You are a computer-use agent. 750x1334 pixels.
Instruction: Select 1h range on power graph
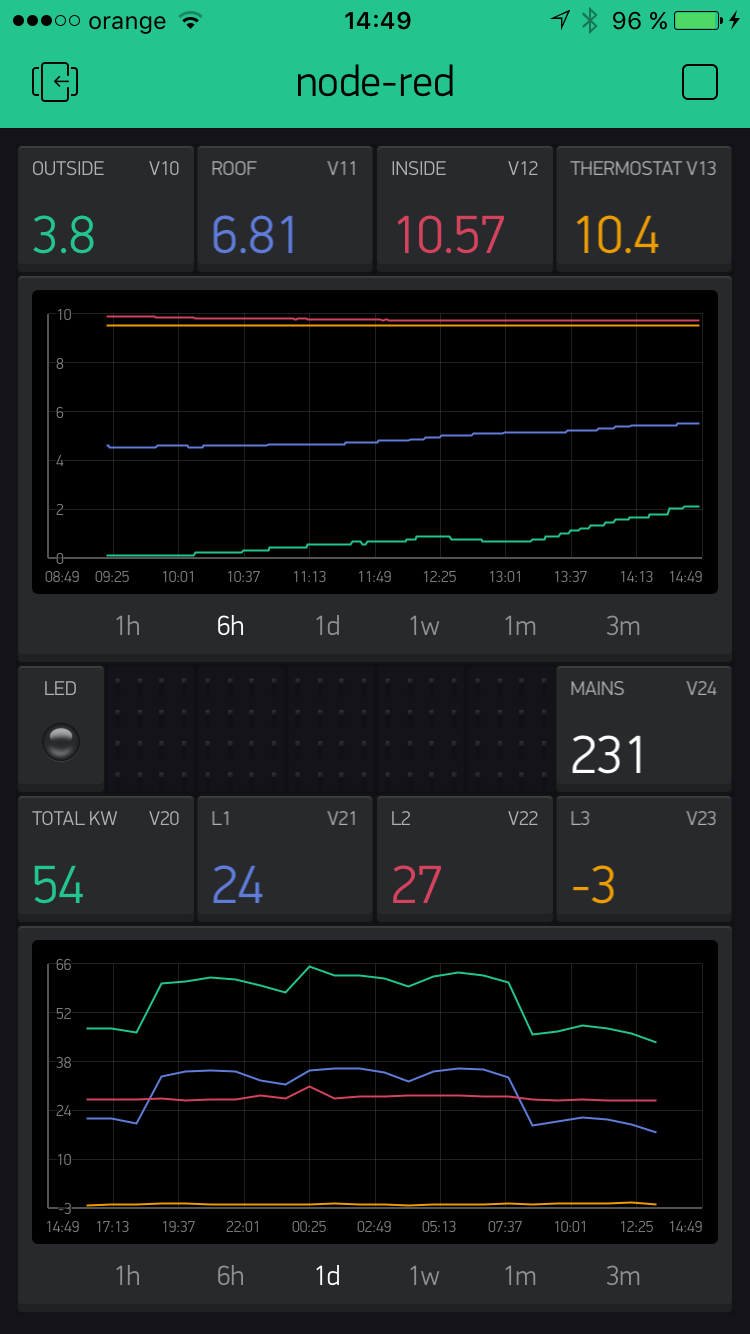pos(127,1276)
